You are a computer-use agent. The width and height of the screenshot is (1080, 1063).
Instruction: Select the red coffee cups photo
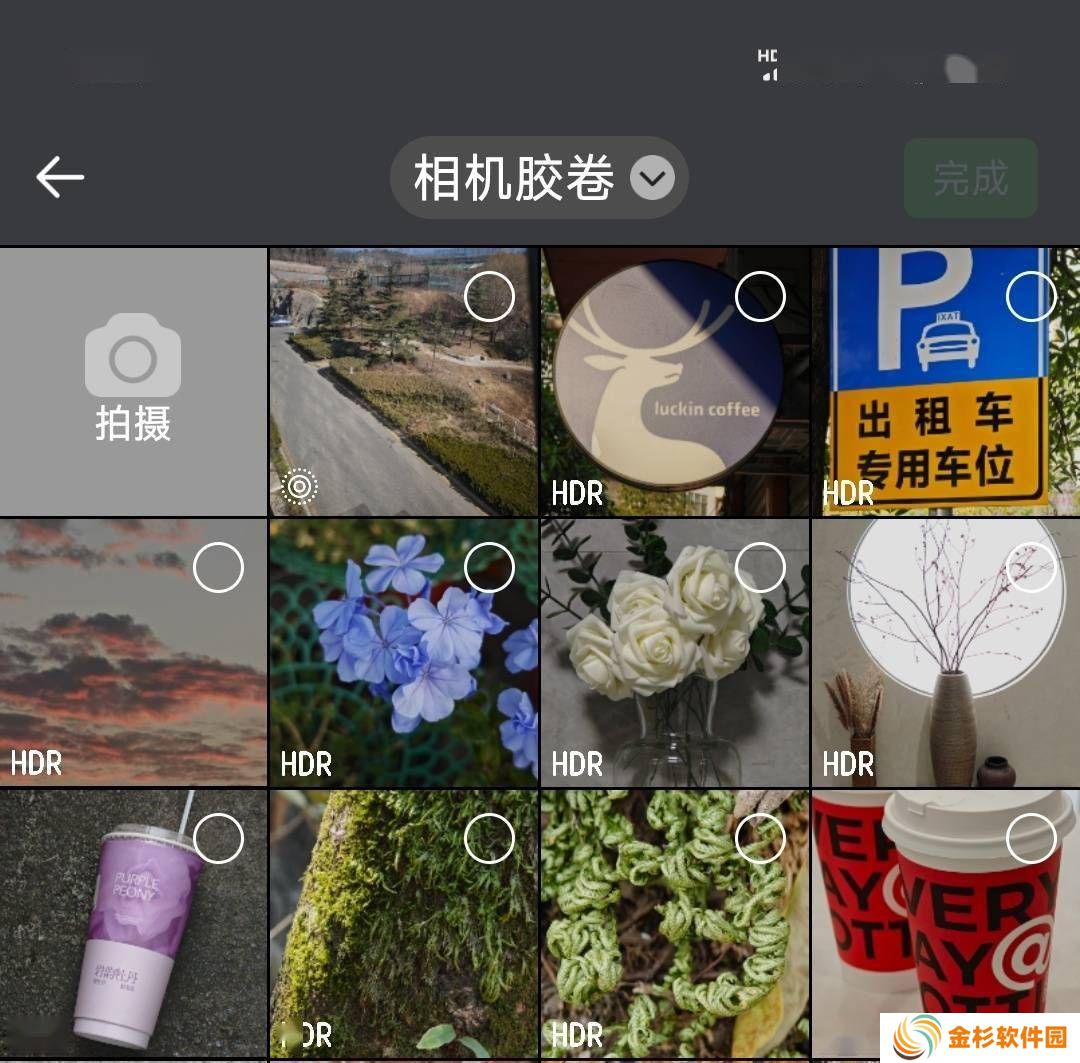(1031, 838)
